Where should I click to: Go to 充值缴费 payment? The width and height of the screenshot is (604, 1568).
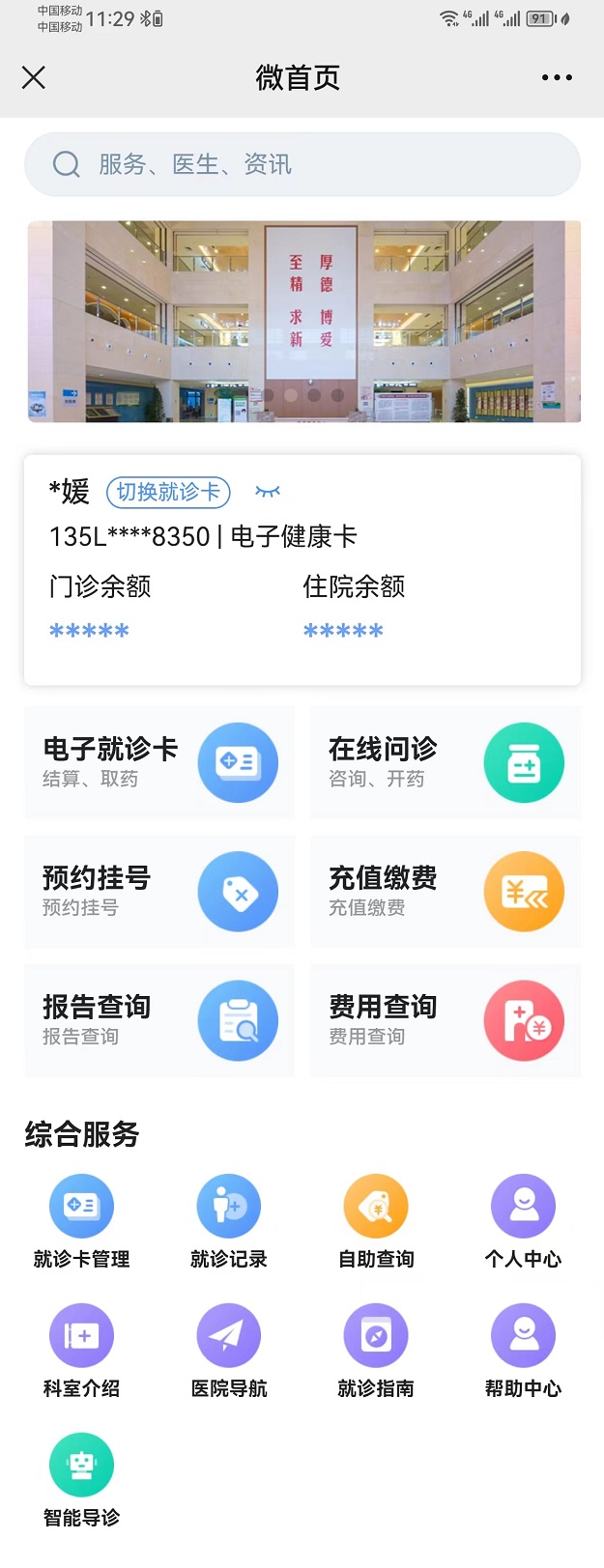tap(446, 892)
